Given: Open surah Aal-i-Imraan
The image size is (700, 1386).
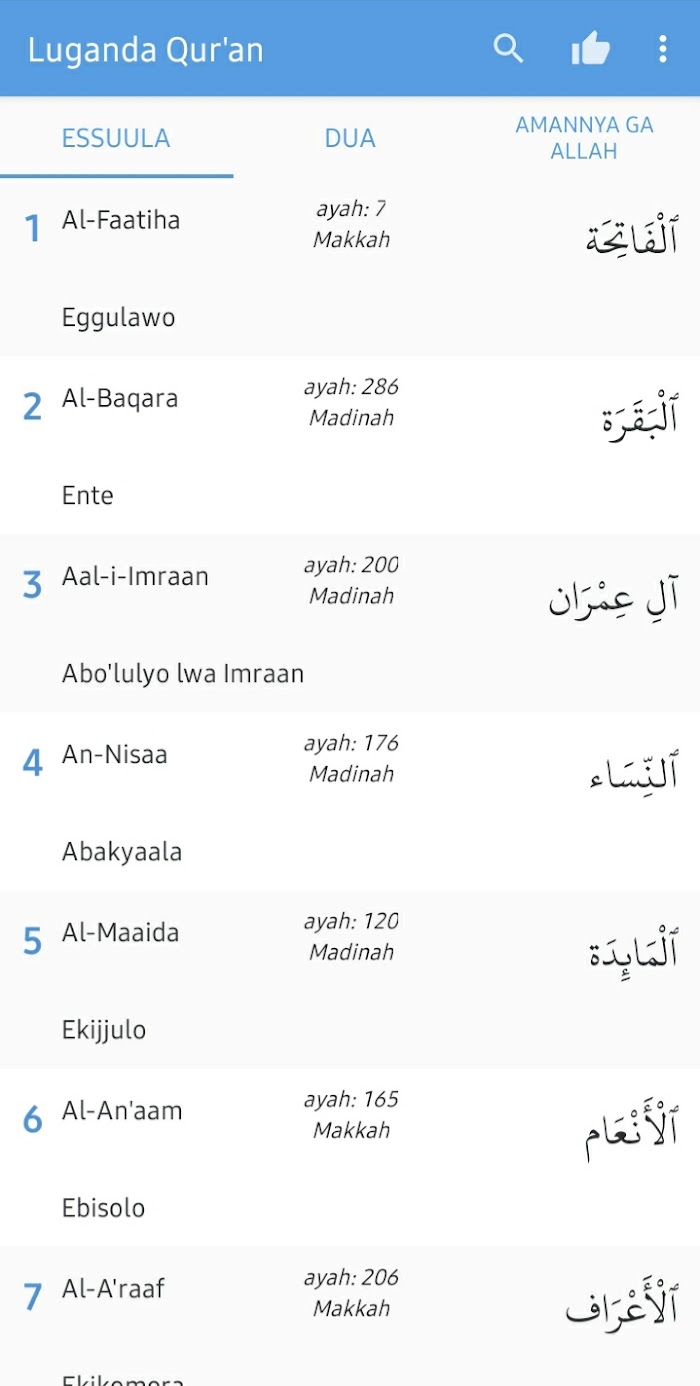Looking at the screenshot, I should pos(350,623).
